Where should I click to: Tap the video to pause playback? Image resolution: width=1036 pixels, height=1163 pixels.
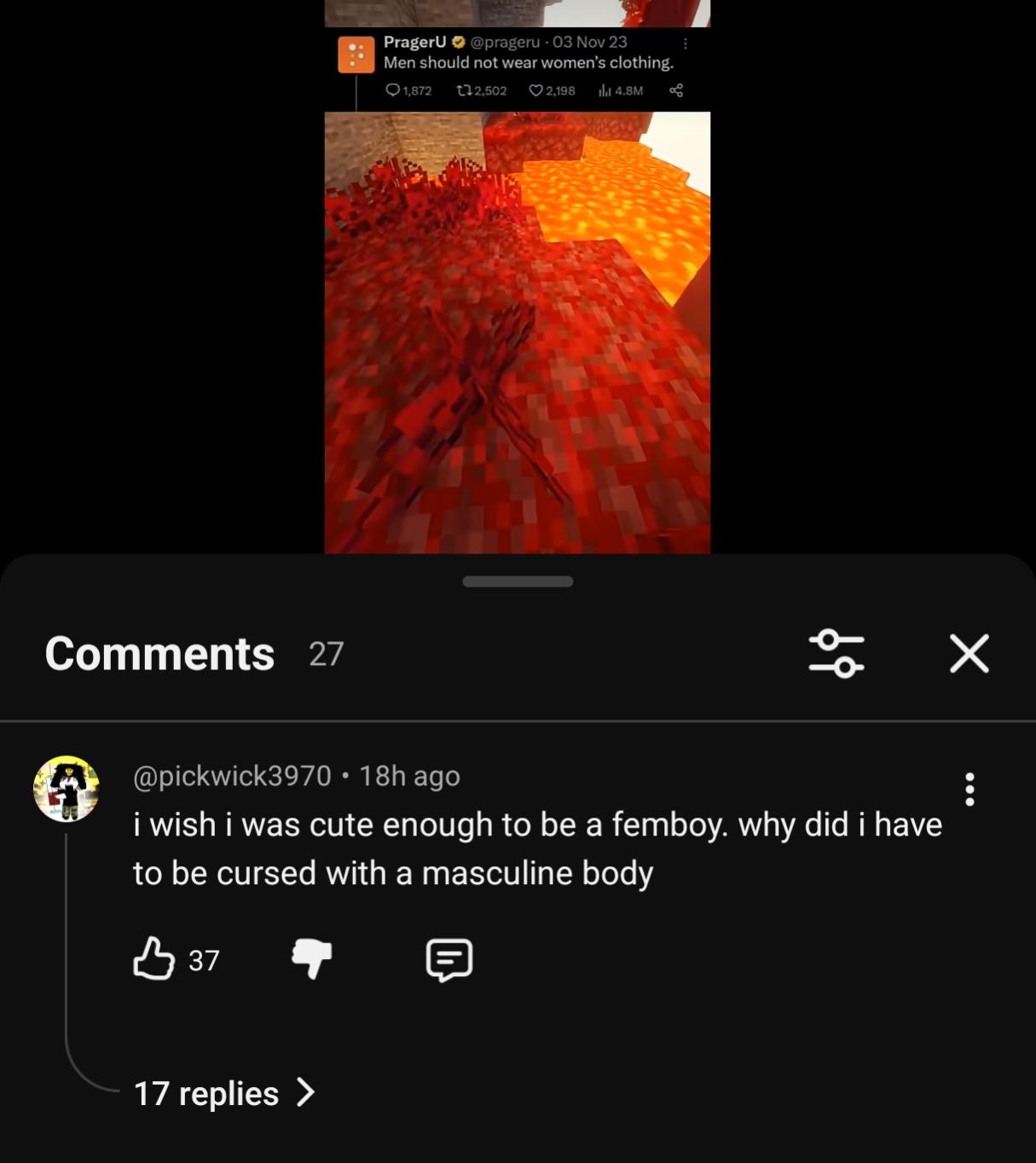coord(517,333)
